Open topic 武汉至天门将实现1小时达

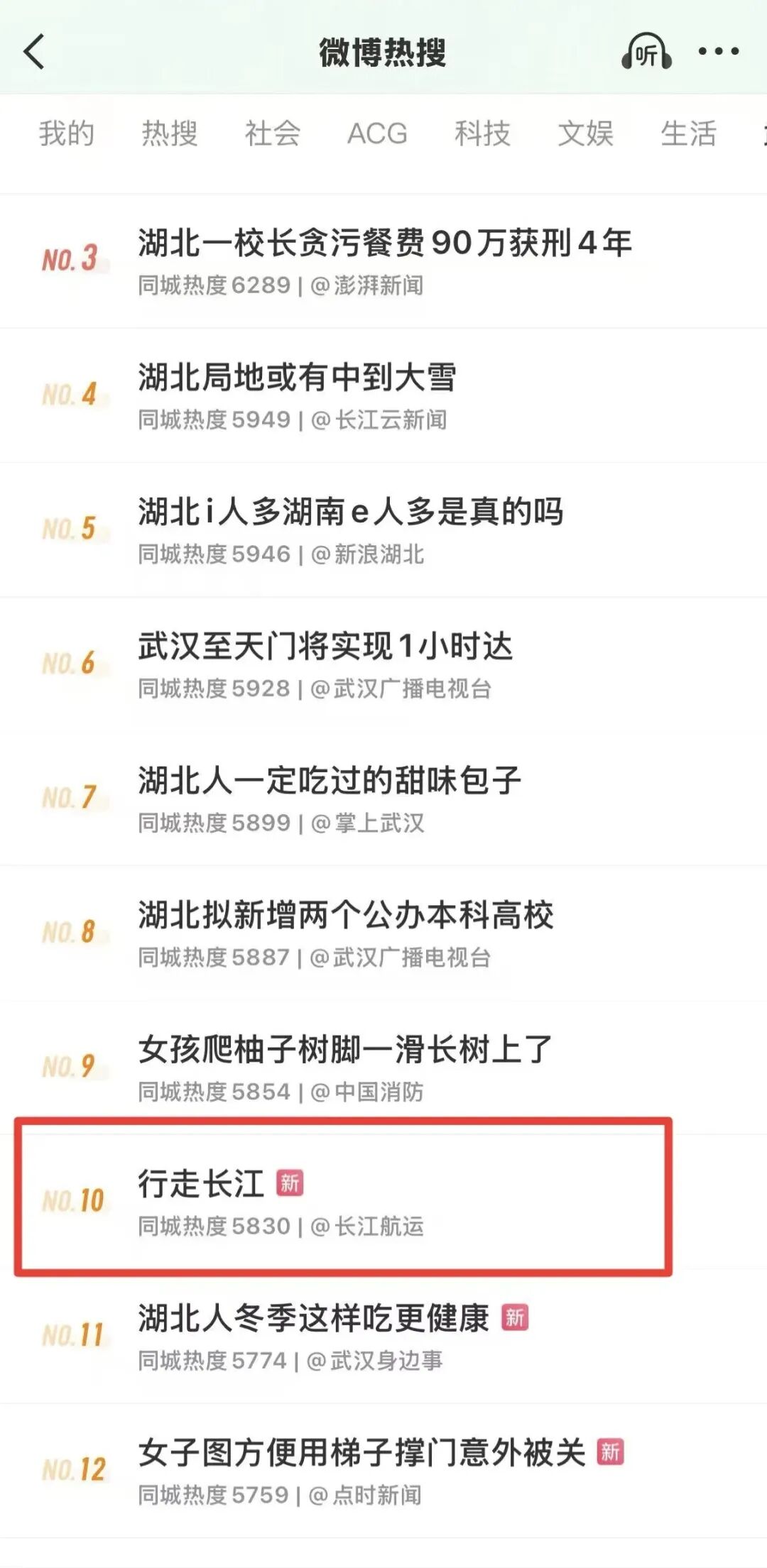click(x=325, y=647)
